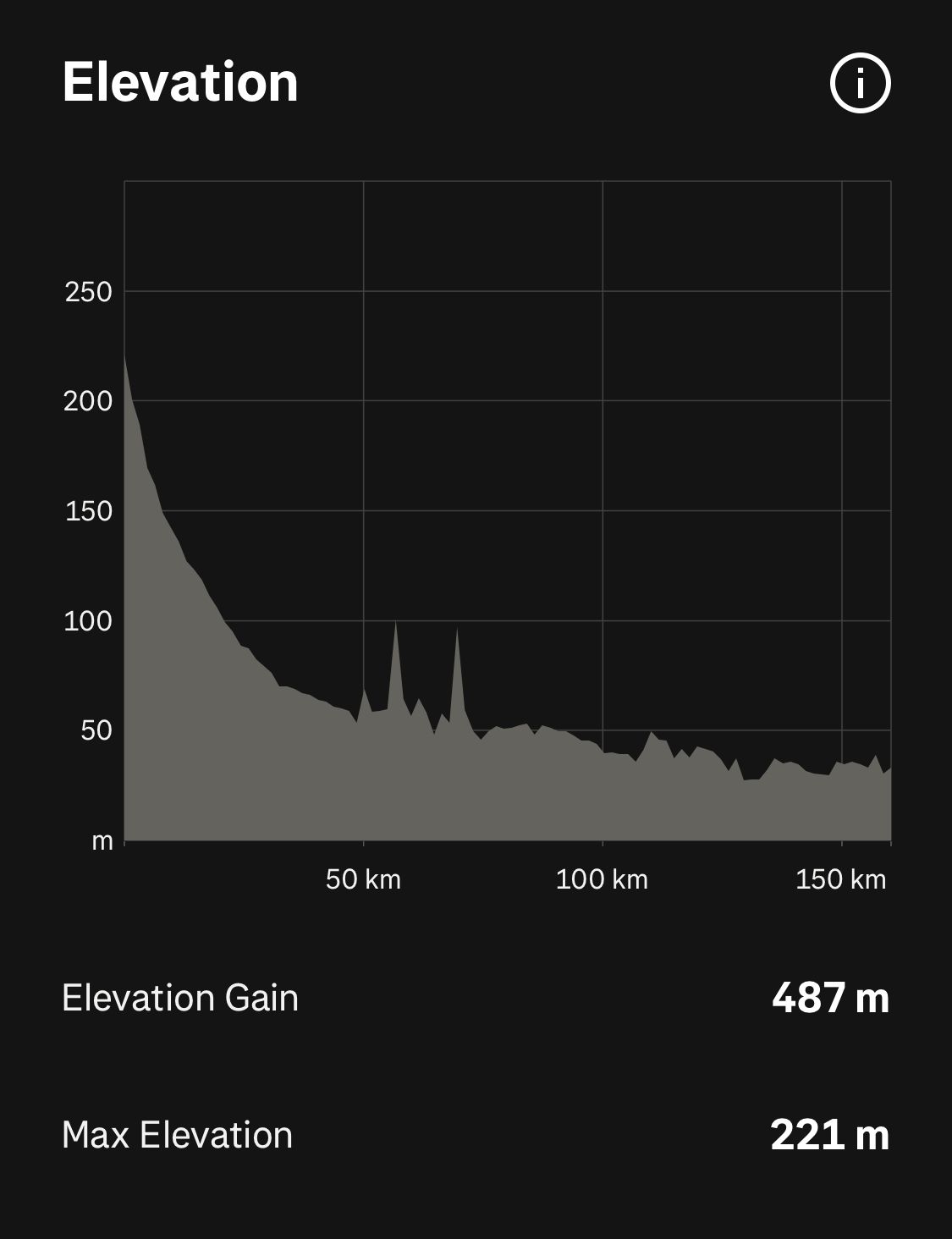The height and width of the screenshot is (1239, 952).
Task: Open the Elevation info icon
Action: [860, 83]
